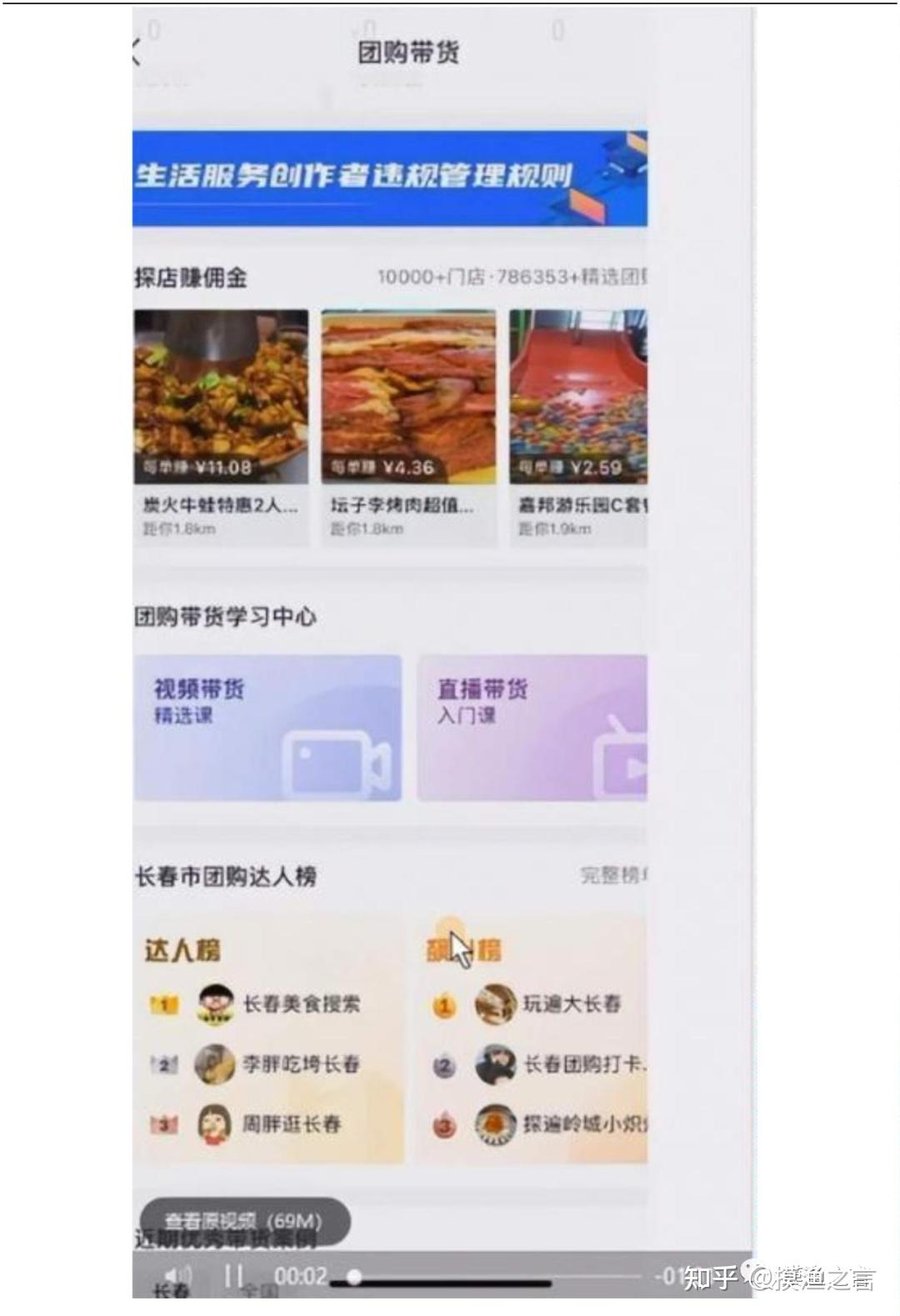Viewport: 900px width, 1316px height.
Task: Mute the video sound
Action: click(x=177, y=1276)
